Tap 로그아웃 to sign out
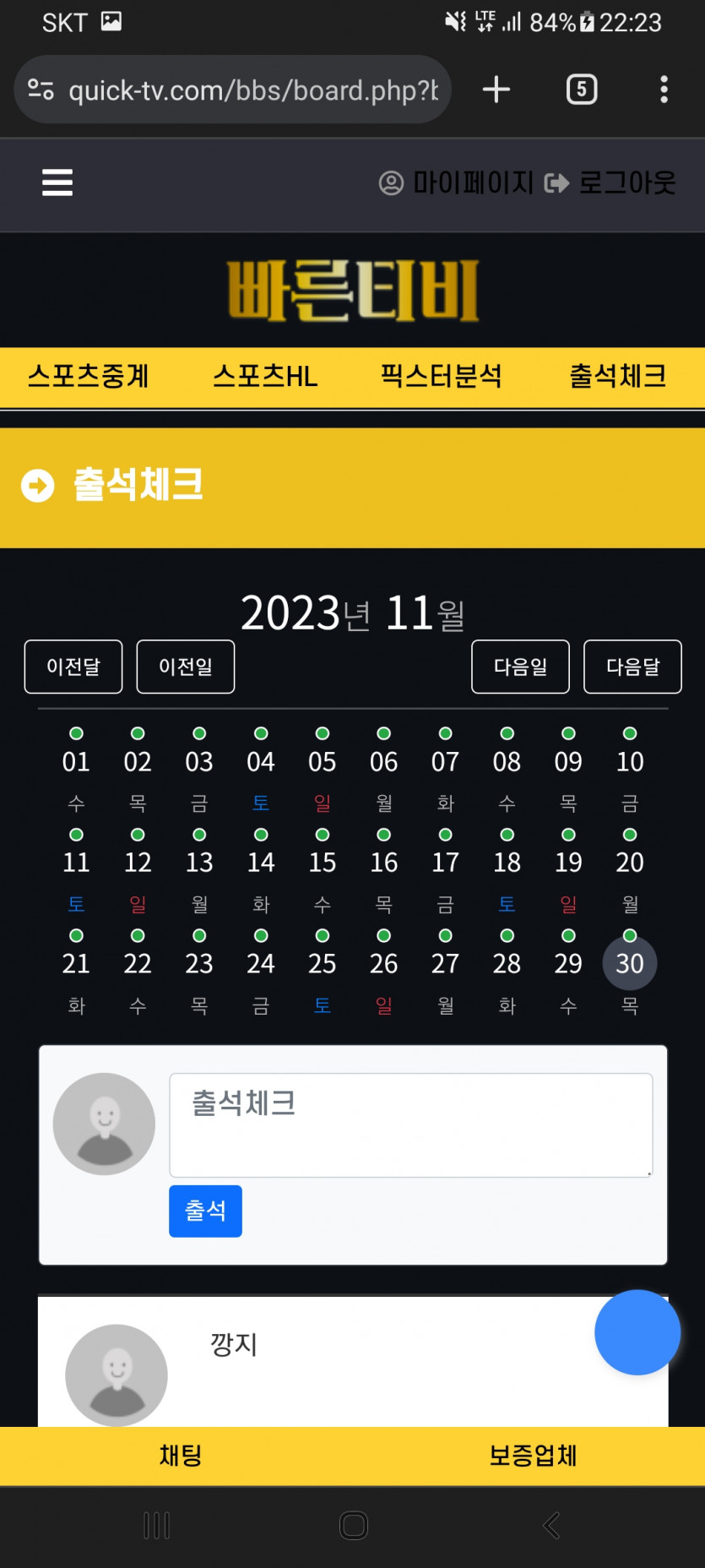 click(x=610, y=182)
